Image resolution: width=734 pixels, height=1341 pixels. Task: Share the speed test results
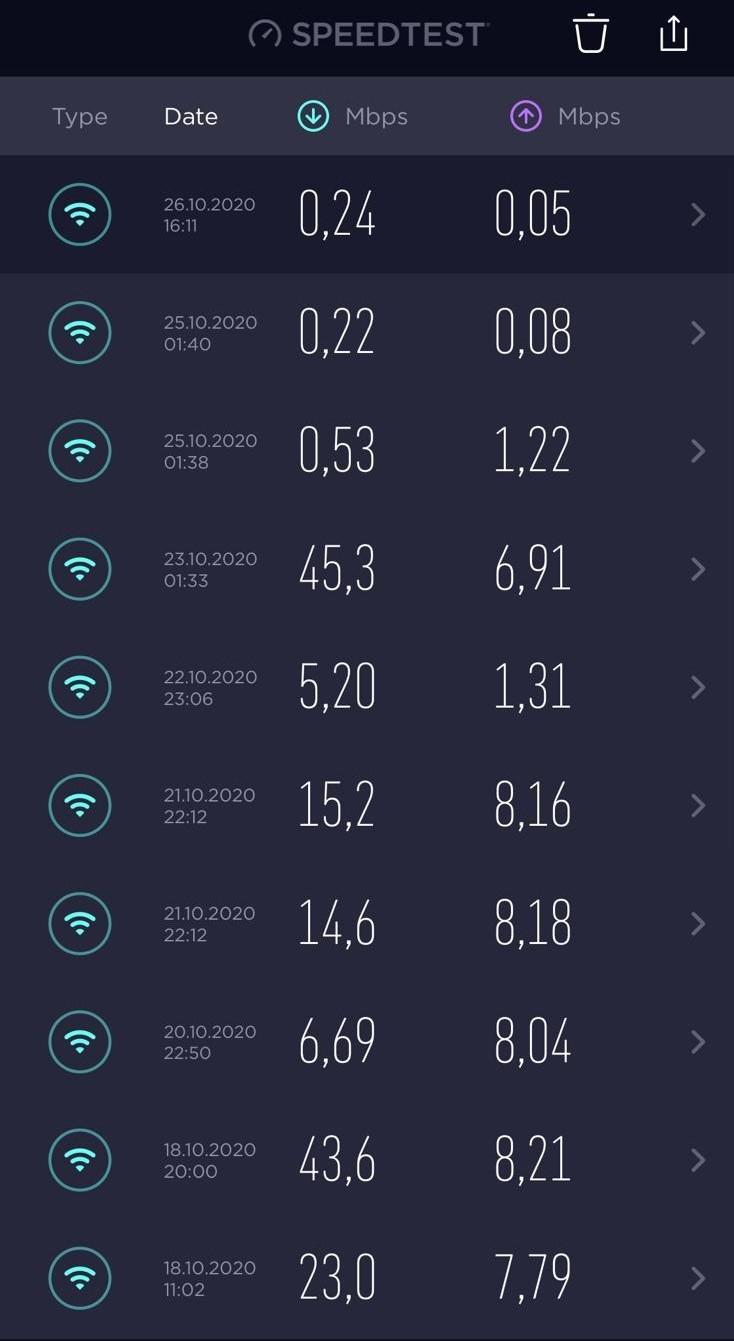point(674,33)
